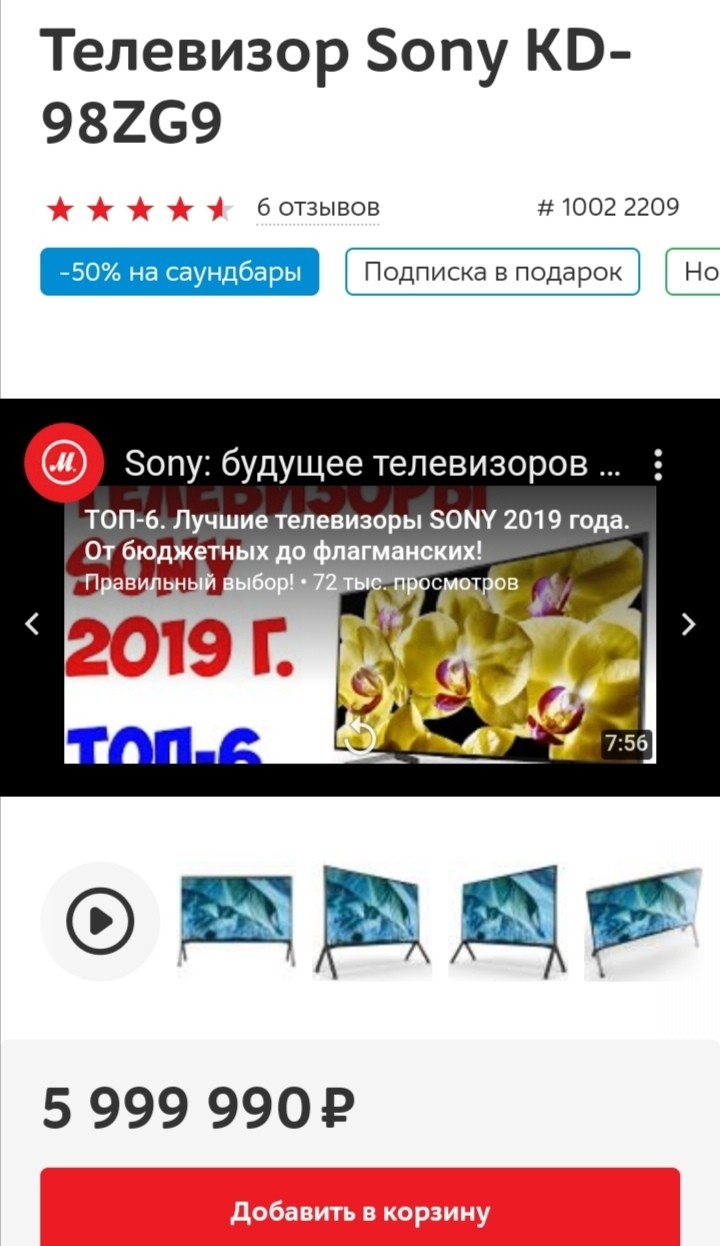This screenshot has width=720, height=1246.
Task: Go to next video with right arrow
Action: 688,624
